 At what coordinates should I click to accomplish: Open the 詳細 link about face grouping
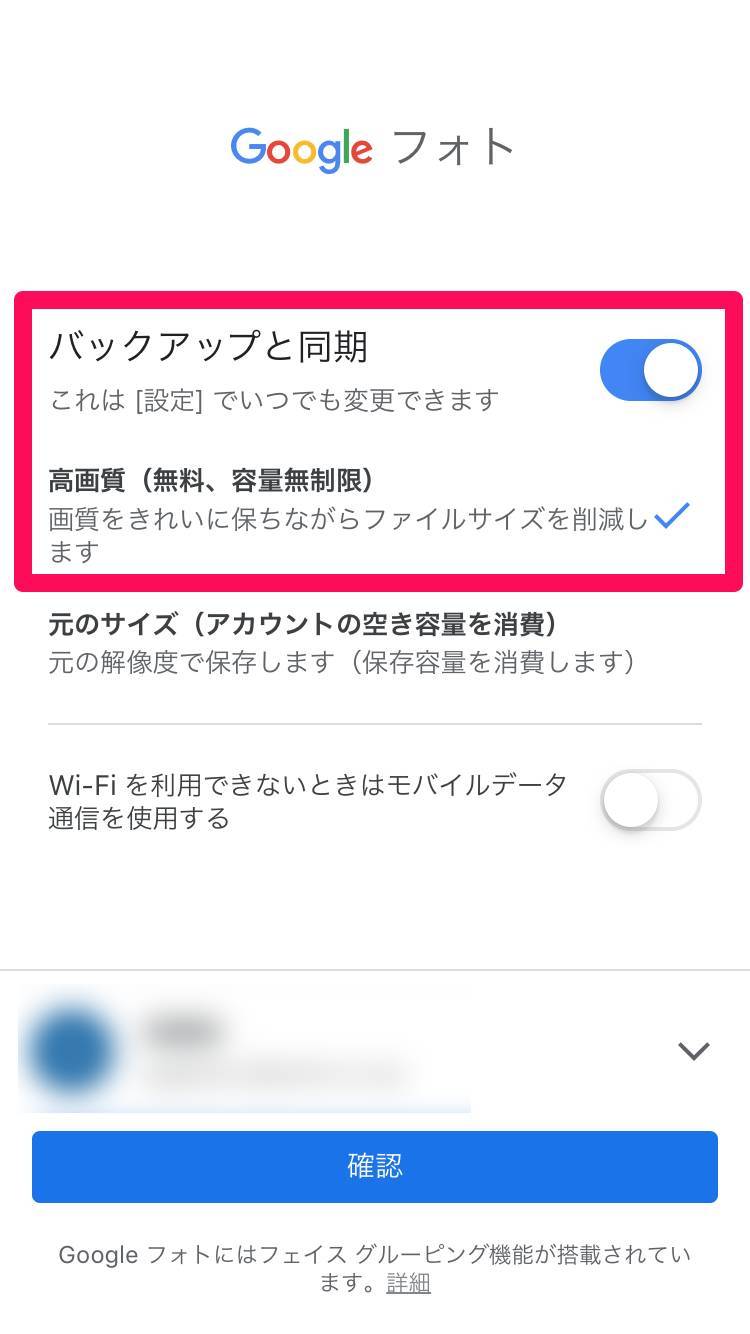click(x=408, y=1283)
